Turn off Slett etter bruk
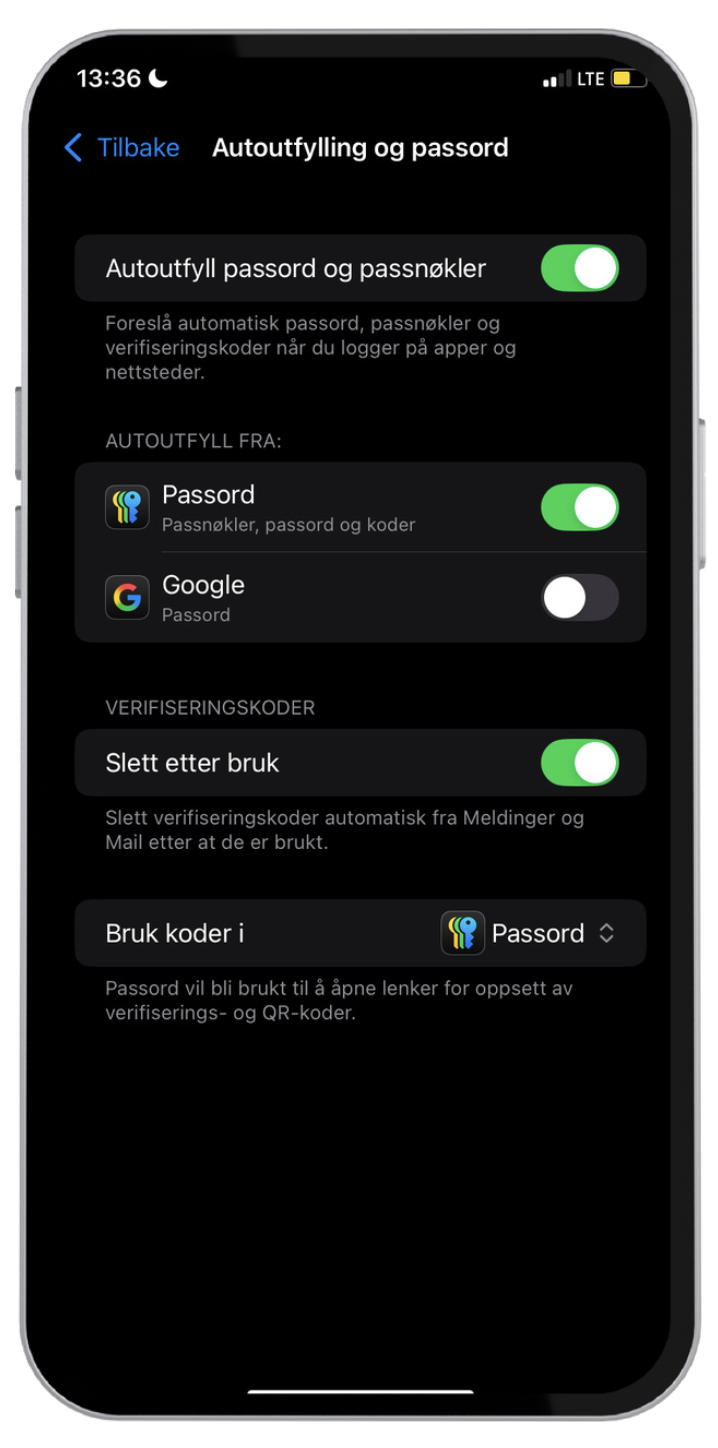Viewport: 718px width, 1448px height. click(579, 763)
